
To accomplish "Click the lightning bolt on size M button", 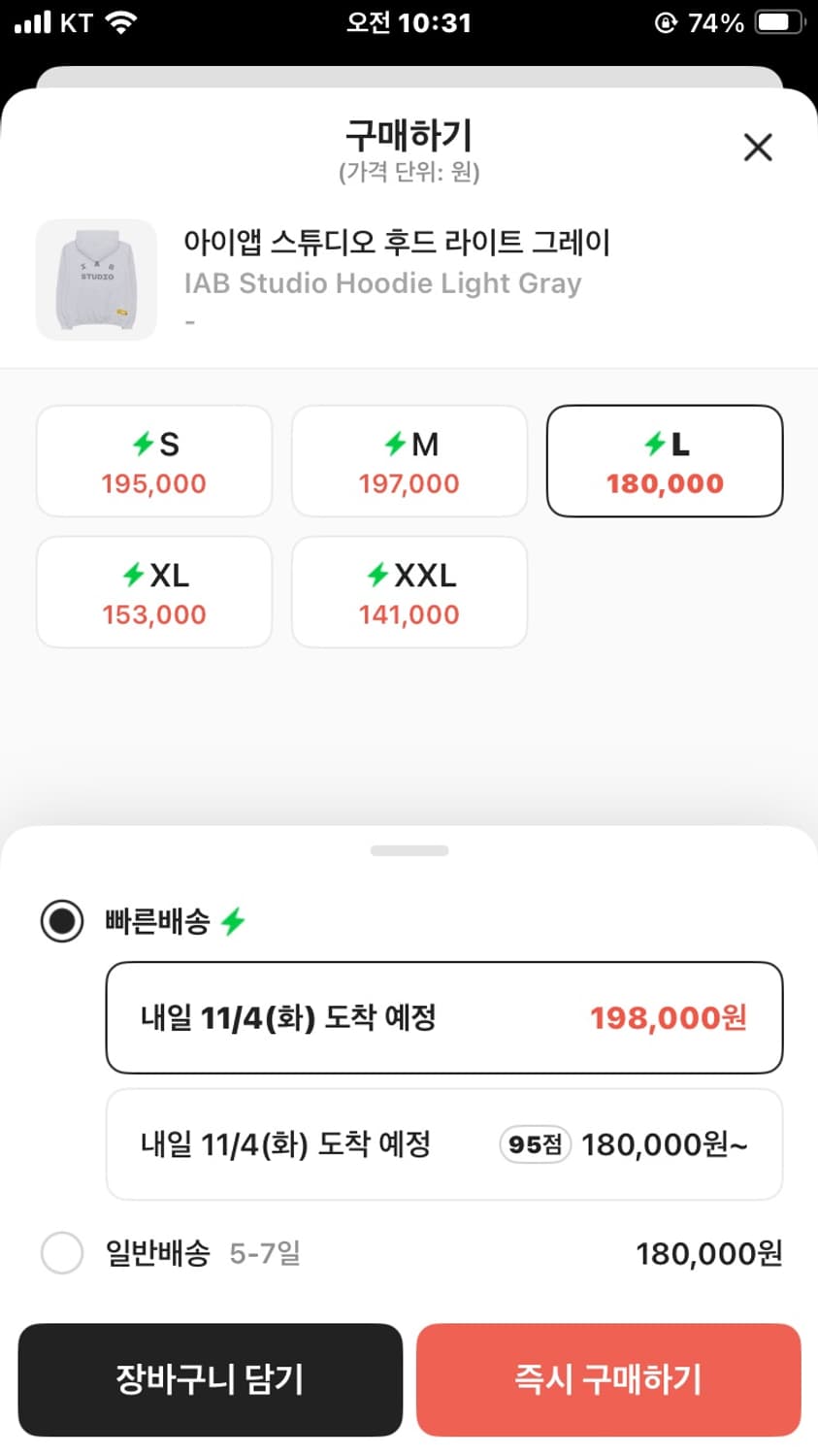I will click(x=396, y=443).
